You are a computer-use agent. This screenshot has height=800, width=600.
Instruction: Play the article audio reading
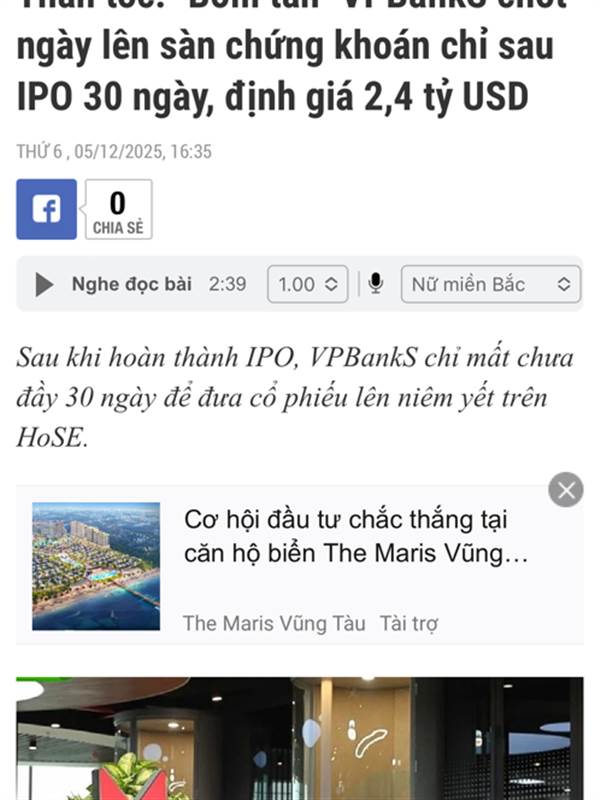44,284
